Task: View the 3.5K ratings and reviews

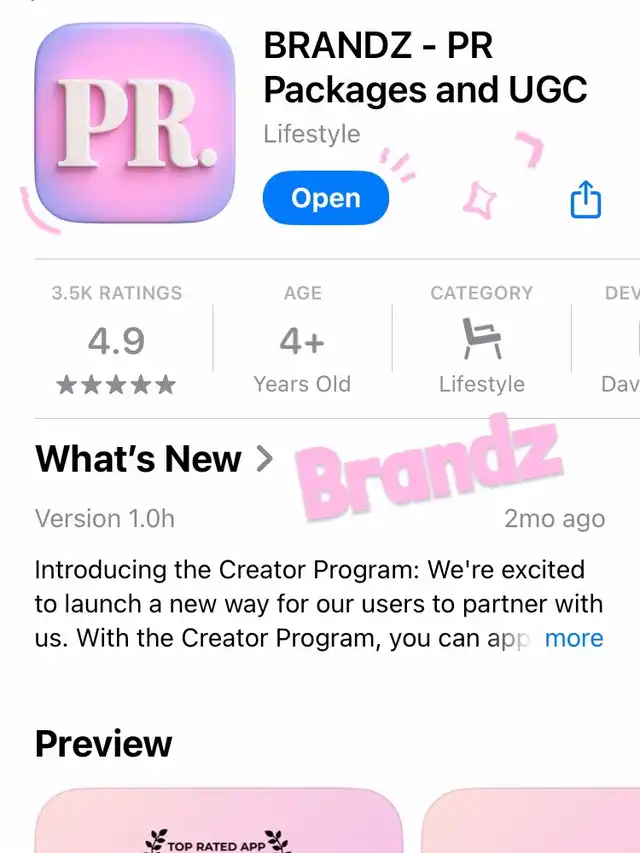Action: tap(117, 340)
